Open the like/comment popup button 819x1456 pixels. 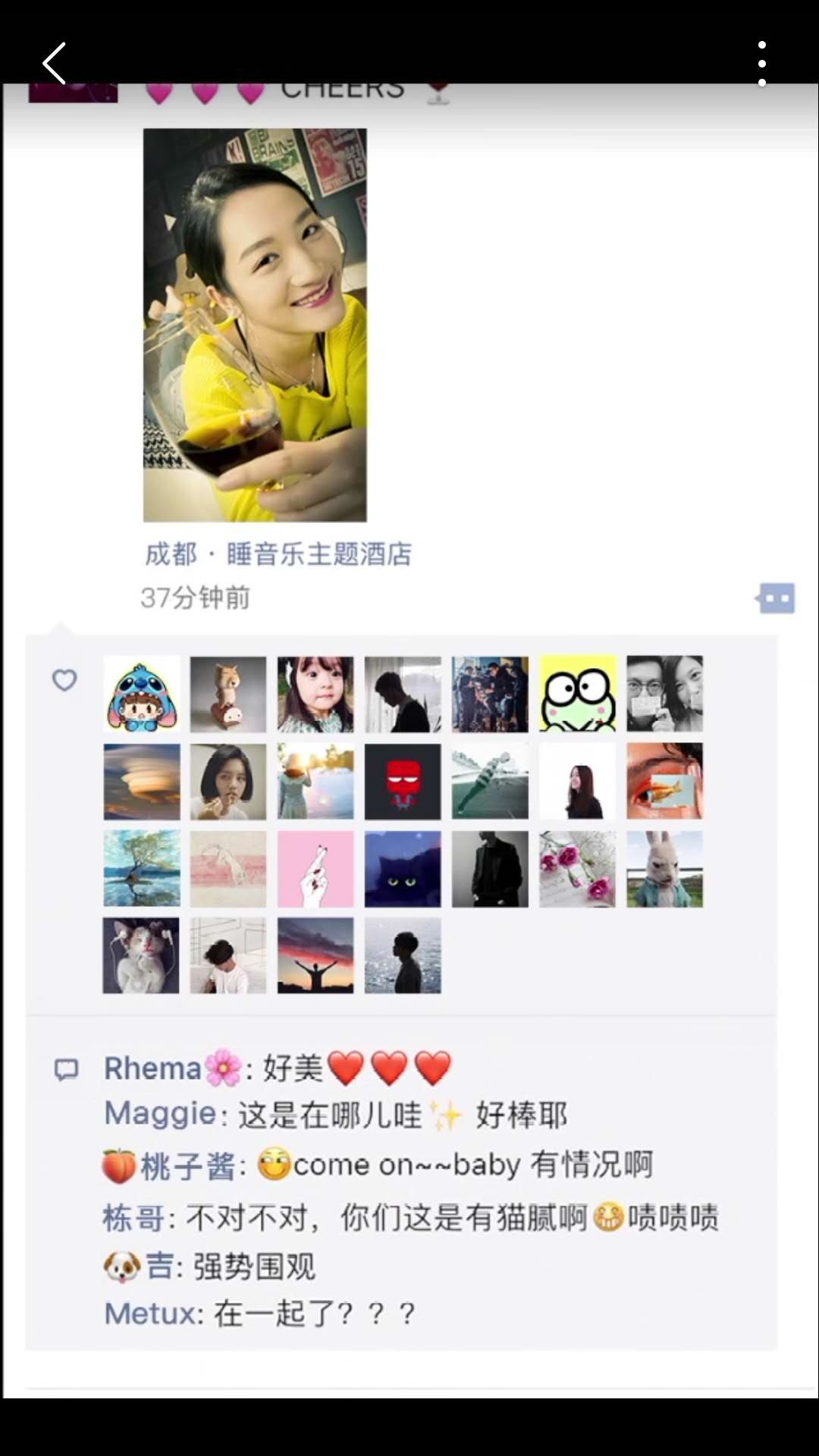tap(776, 598)
